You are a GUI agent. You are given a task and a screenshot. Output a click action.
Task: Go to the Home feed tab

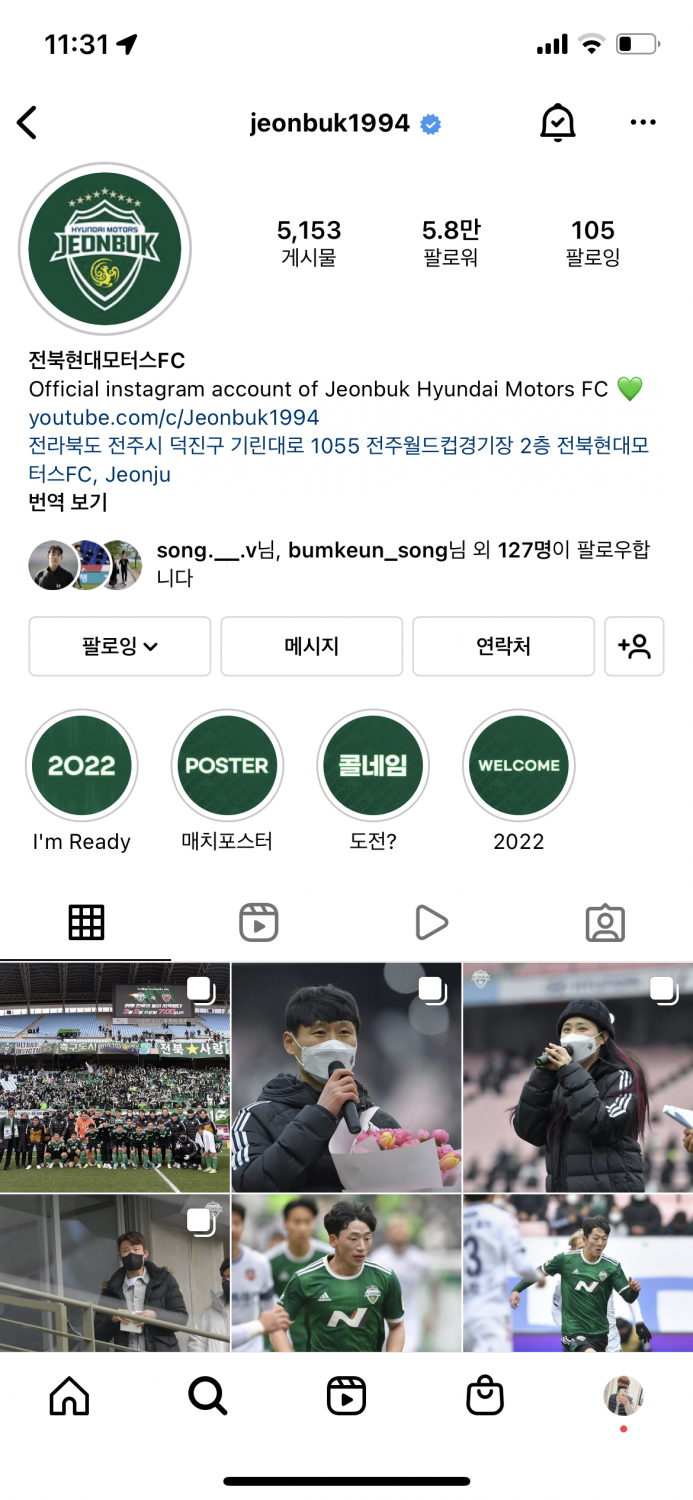(69, 1396)
